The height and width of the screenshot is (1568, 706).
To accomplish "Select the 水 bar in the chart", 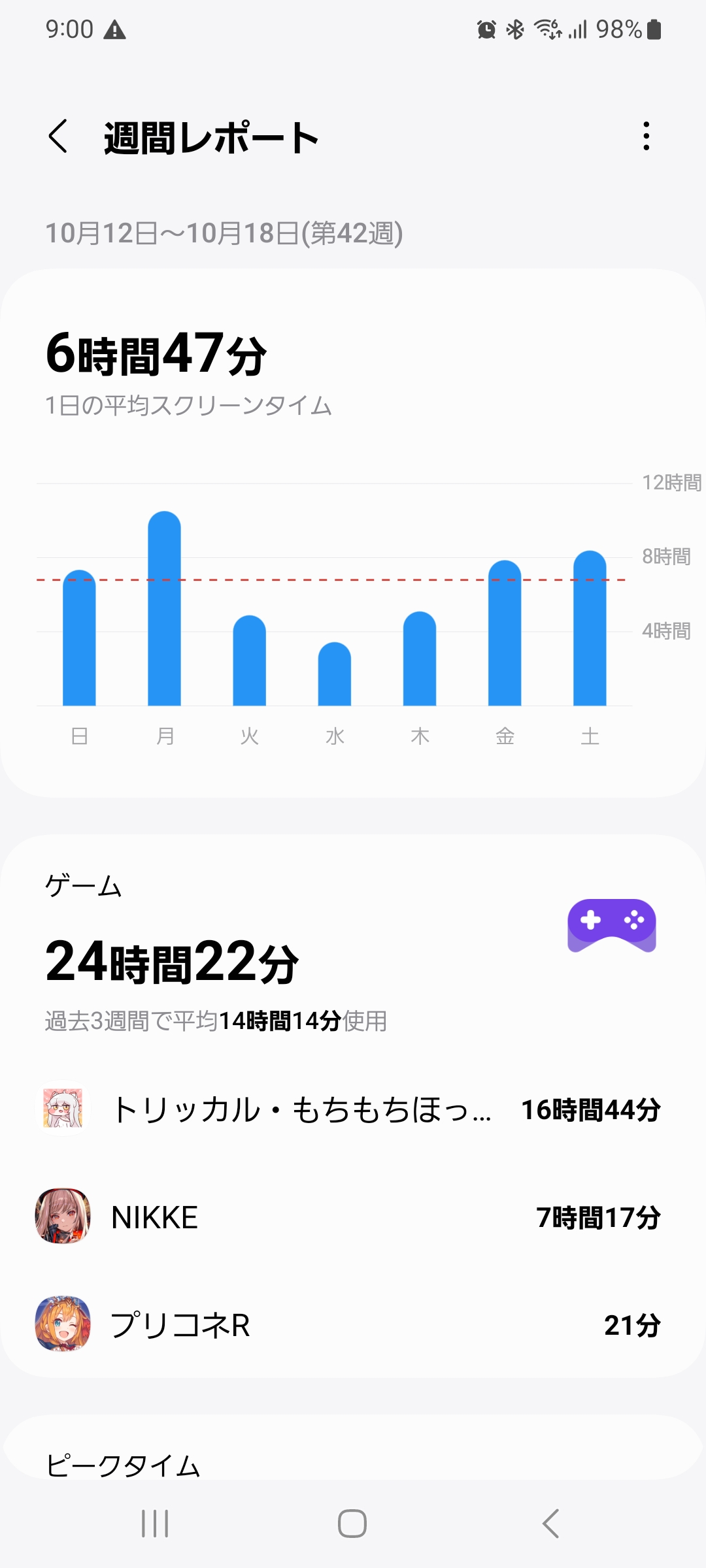I will [335, 674].
